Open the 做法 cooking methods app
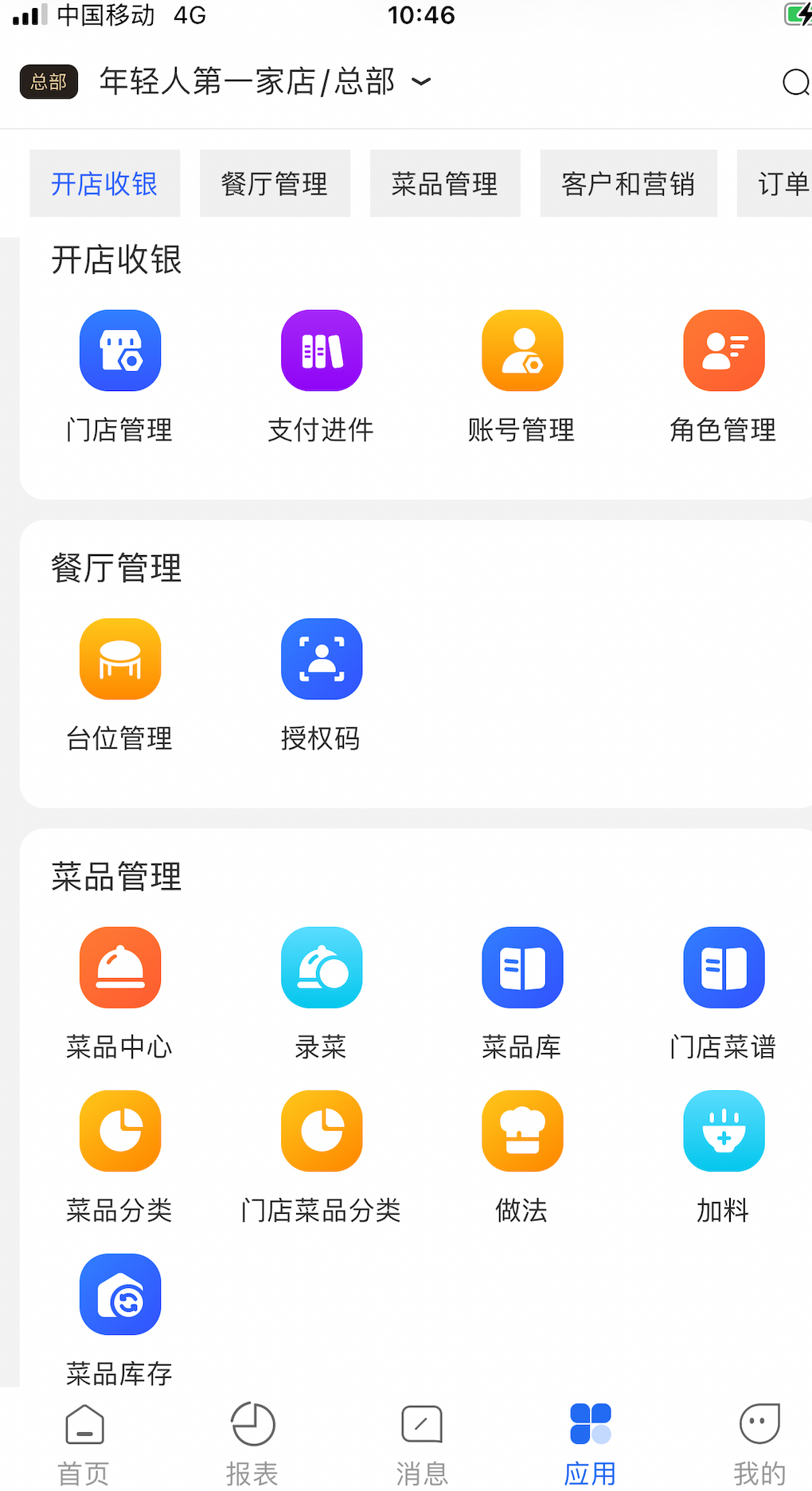 pyautogui.click(x=522, y=1132)
